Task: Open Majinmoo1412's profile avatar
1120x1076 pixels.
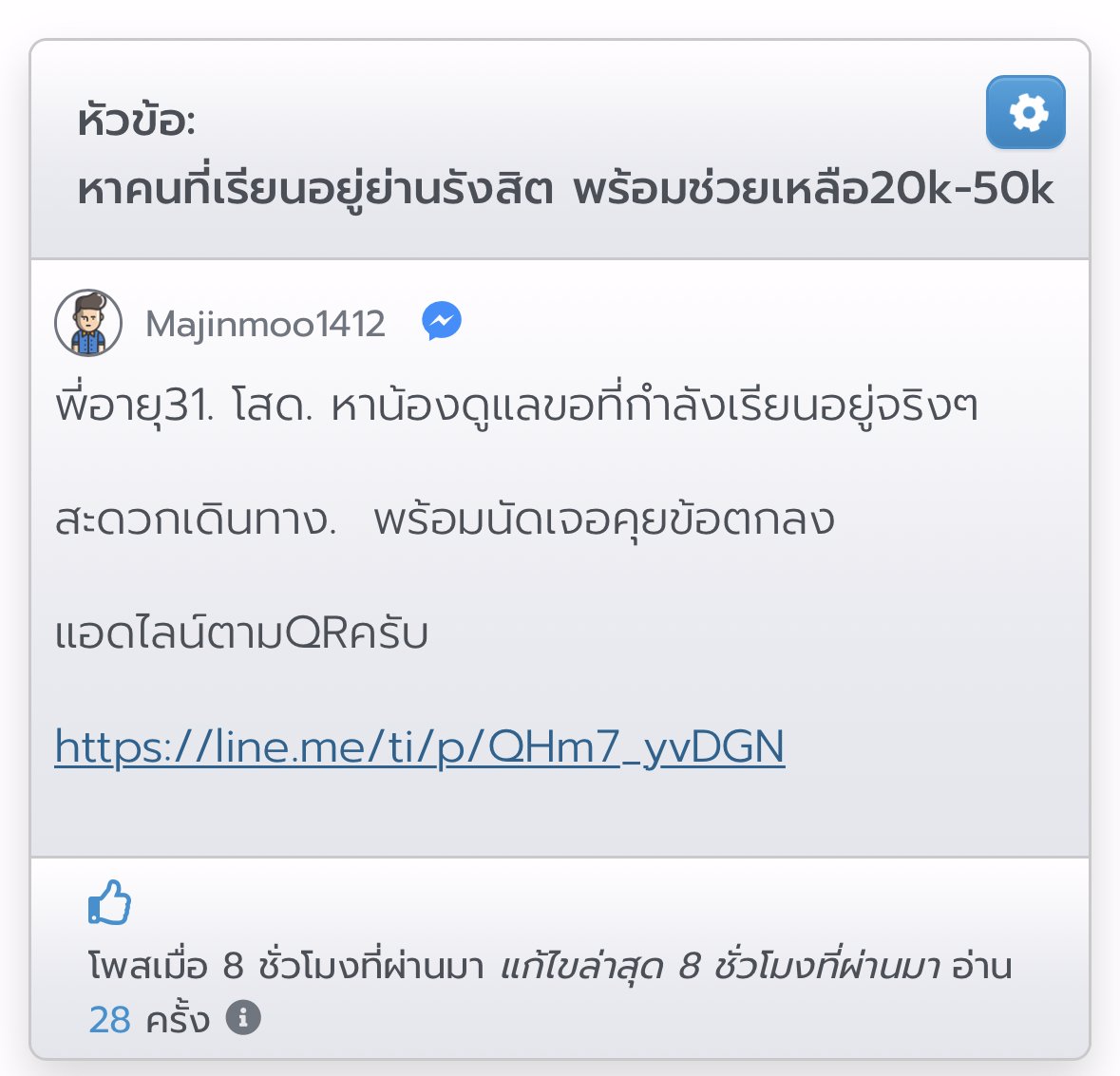Action: (x=88, y=323)
